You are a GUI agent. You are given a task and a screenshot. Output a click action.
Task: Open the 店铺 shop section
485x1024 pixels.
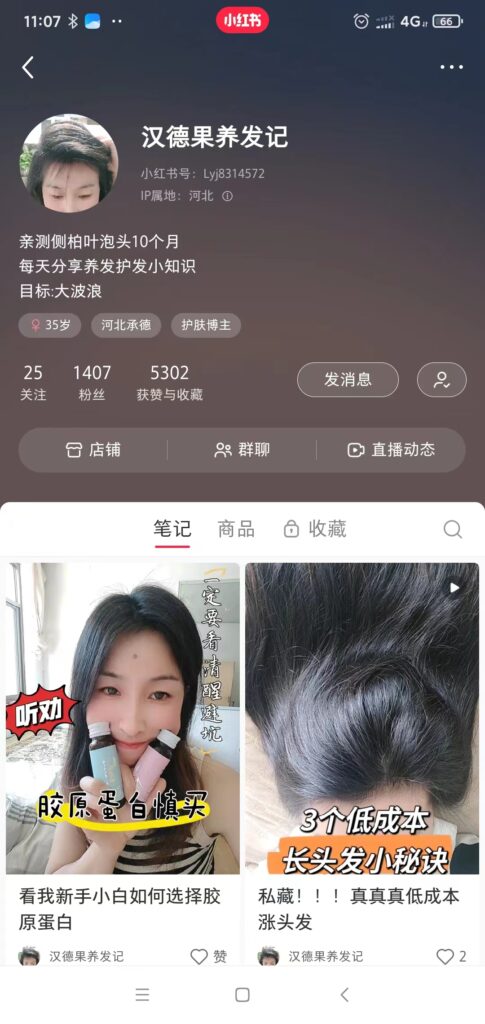[x=93, y=450]
